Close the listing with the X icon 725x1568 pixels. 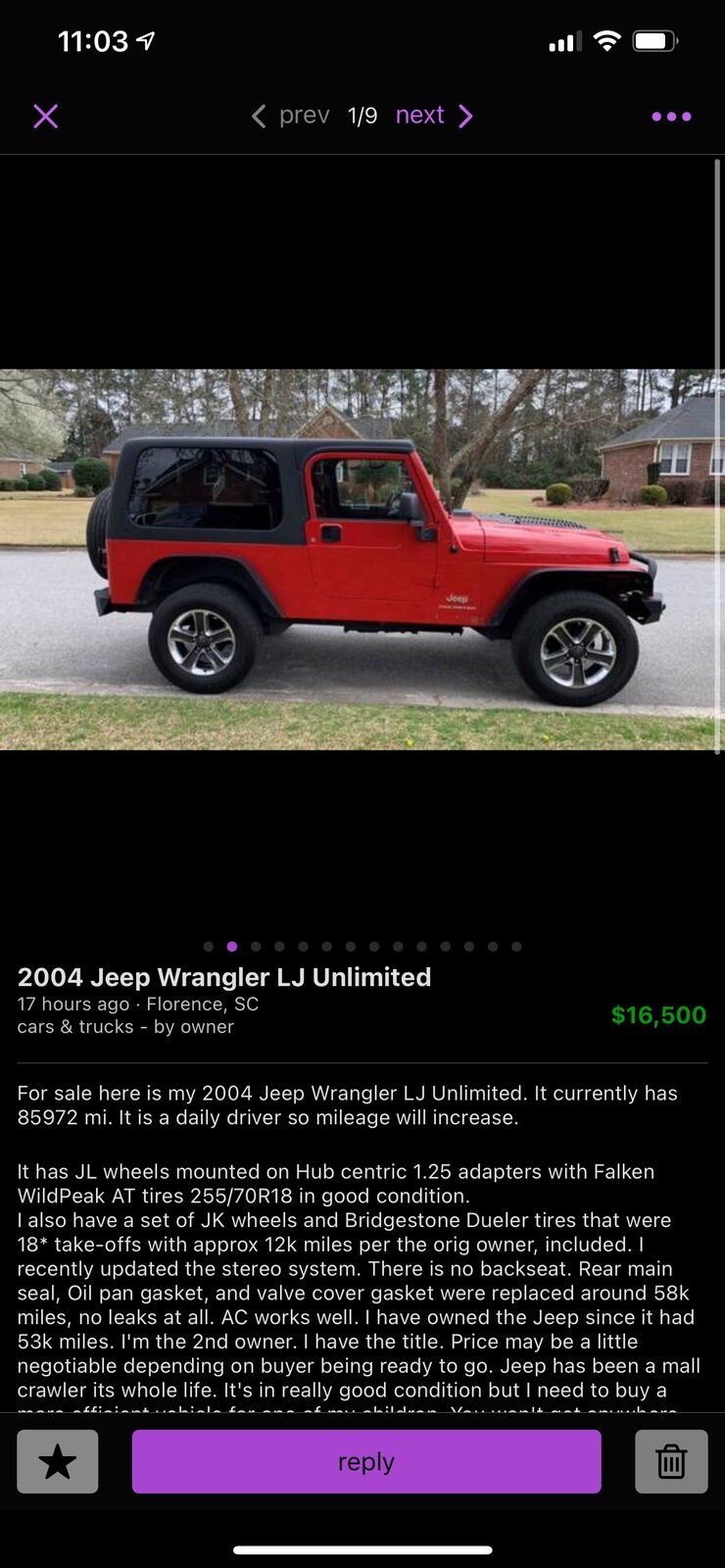pos(45,117)
